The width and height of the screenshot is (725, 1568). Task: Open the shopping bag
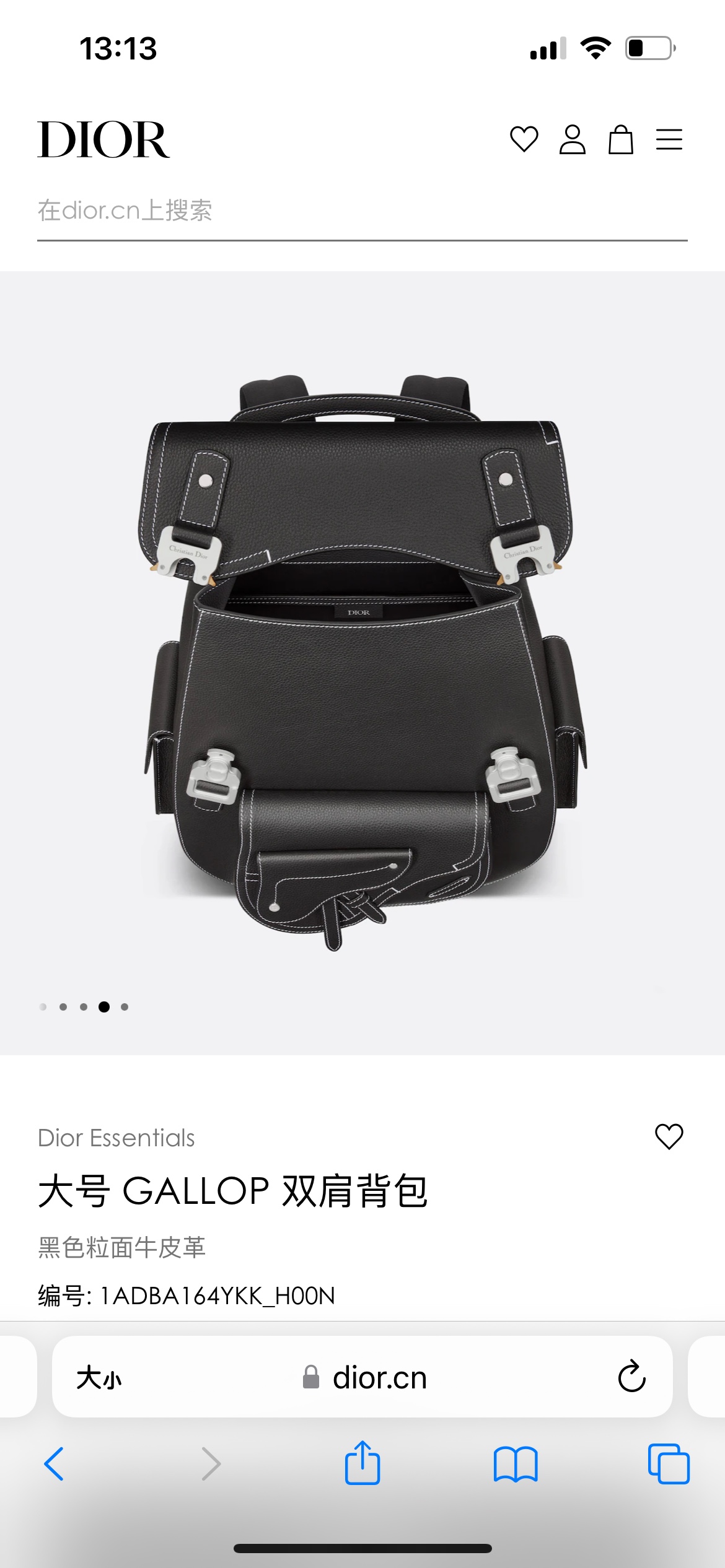(620, 139)
